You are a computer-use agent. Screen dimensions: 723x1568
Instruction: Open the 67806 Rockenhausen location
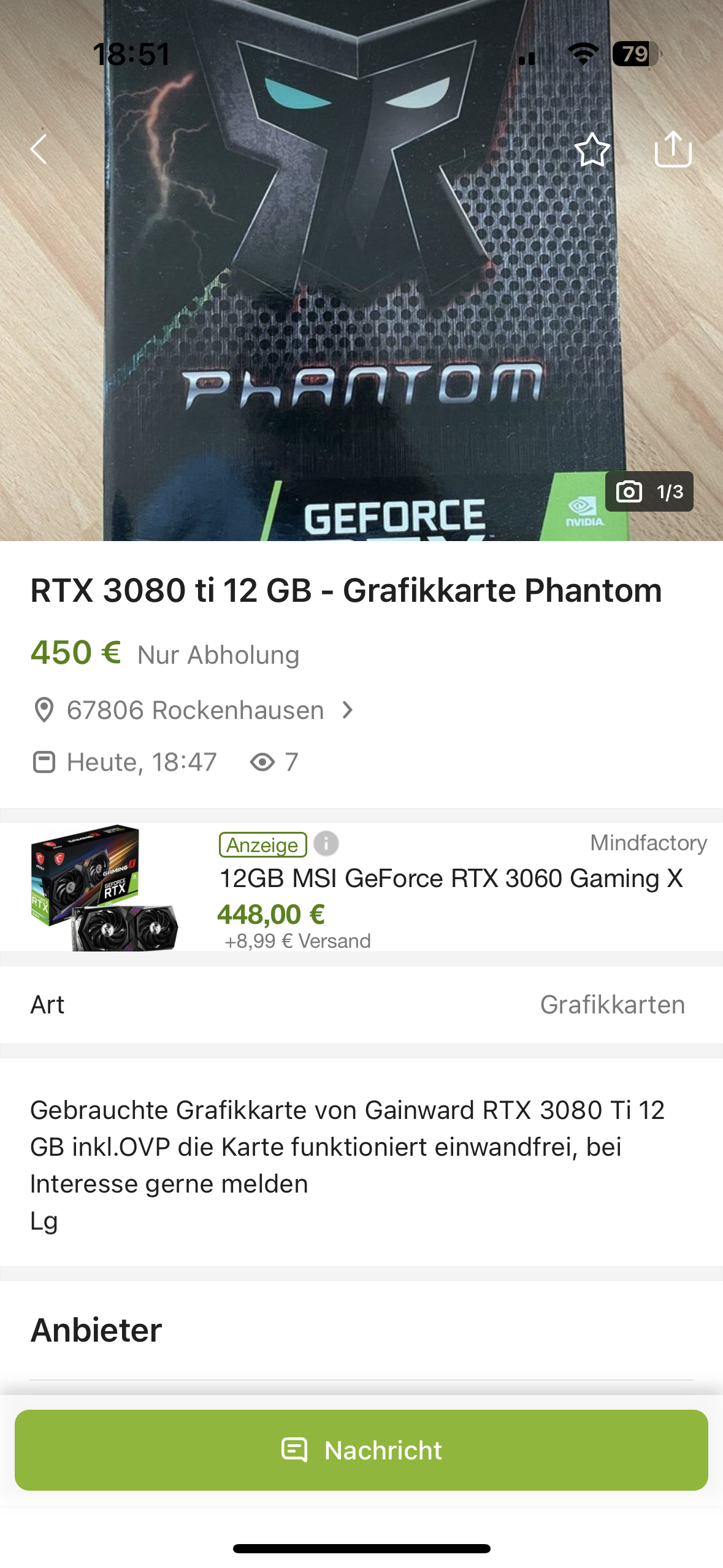coord(195,710)
